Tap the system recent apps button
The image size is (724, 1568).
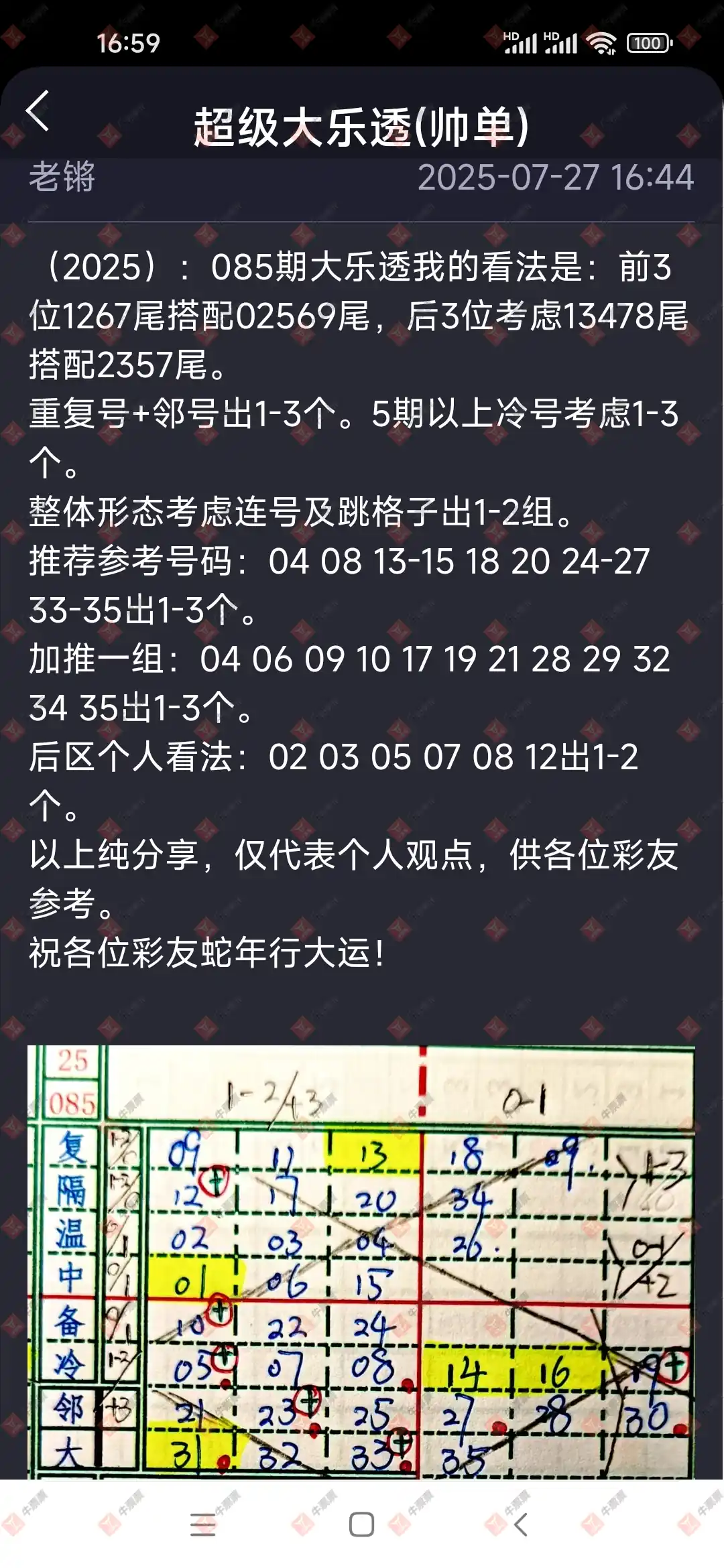202,1524
